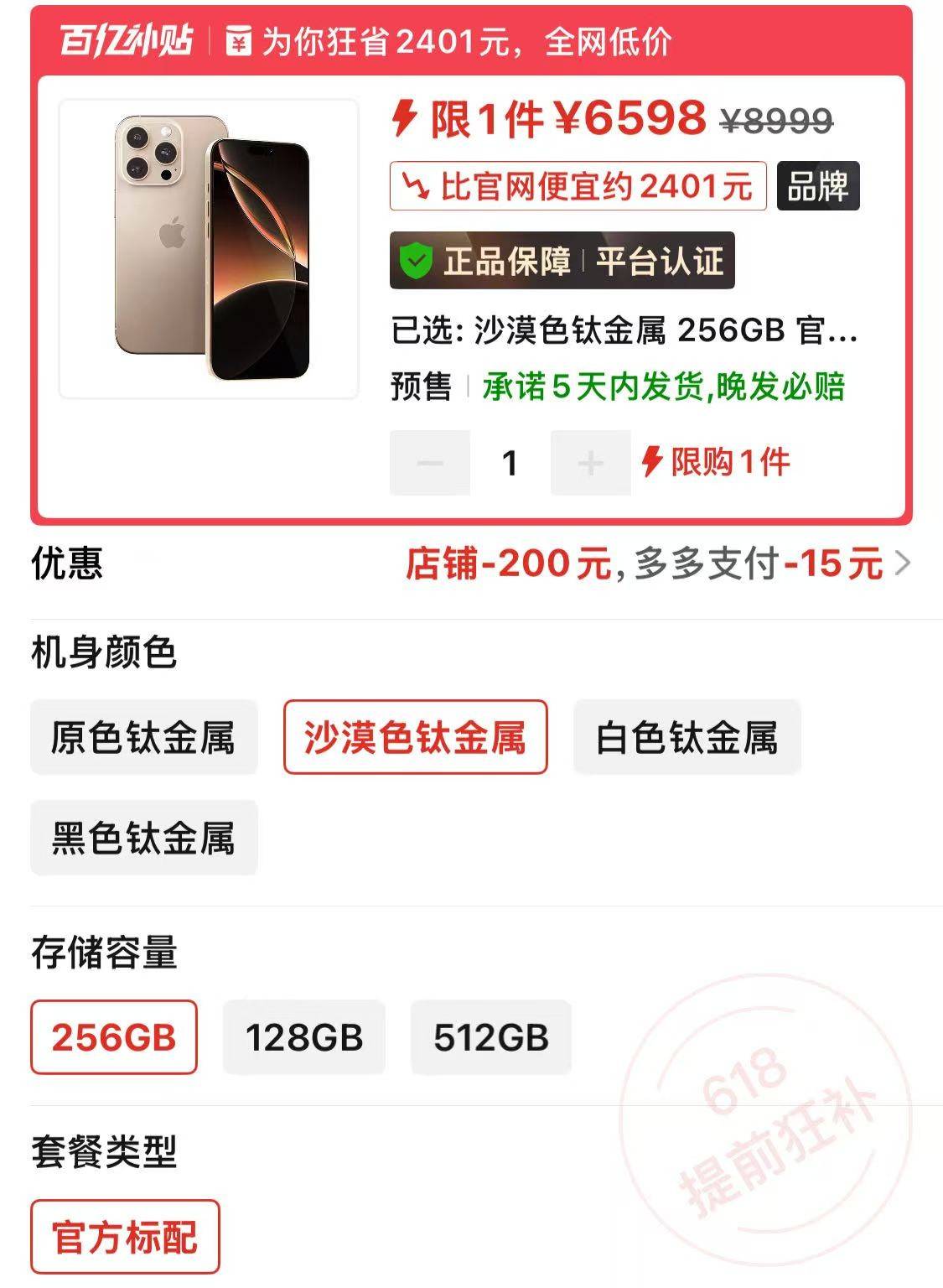Choose the 沙漠色钛金属 color
Viewport: 943px width, 1288px height.
coord(415,738)
